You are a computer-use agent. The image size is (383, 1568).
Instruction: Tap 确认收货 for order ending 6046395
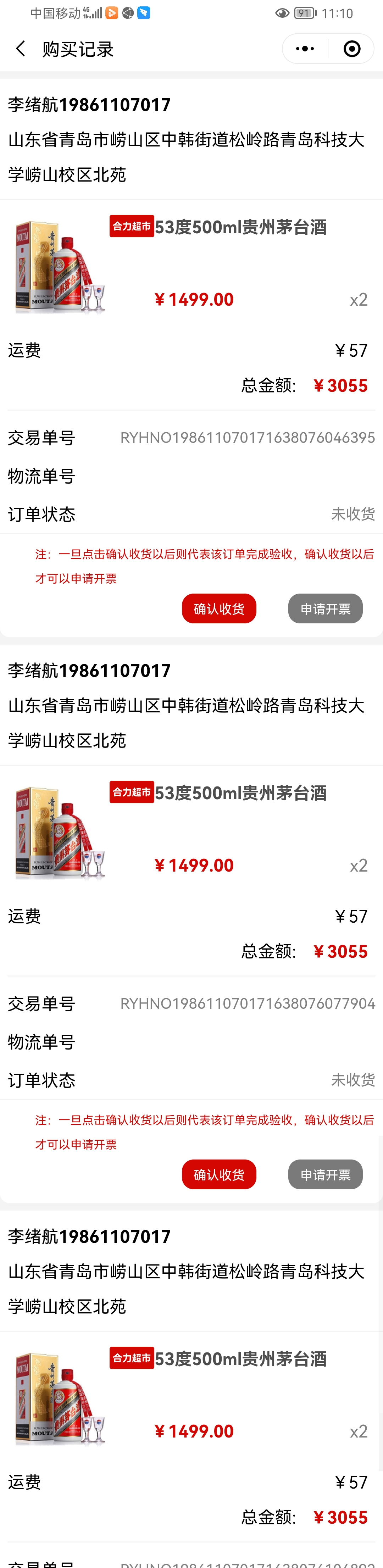coord(218,609)
